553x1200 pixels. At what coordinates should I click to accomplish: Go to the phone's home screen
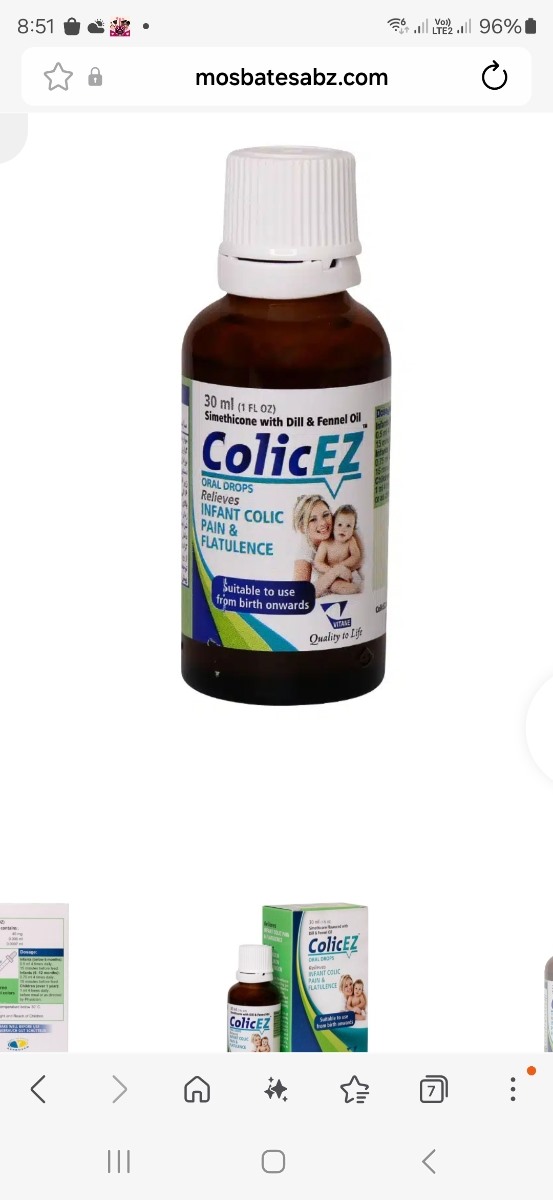click(273, 1161)
